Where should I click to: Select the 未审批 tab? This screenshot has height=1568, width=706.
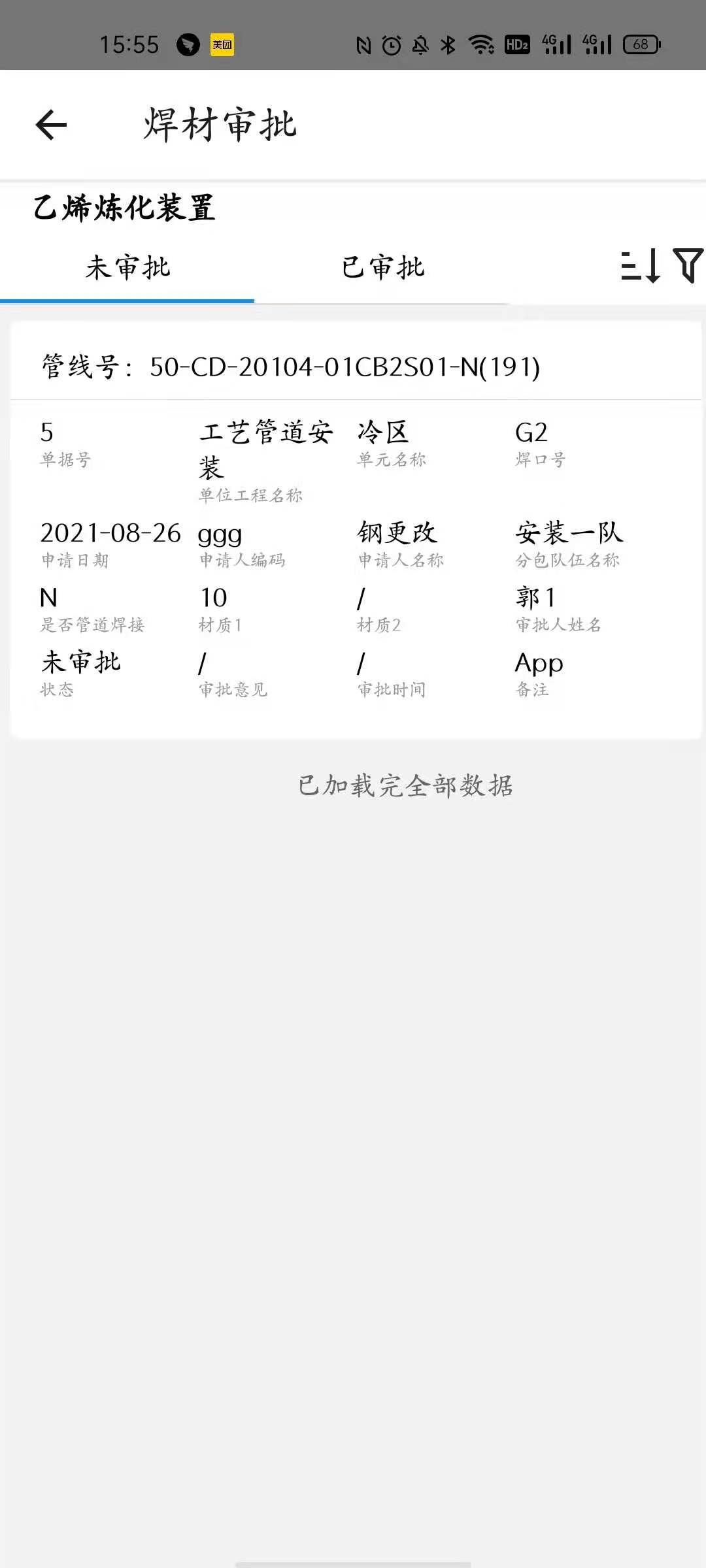(128, 267)
